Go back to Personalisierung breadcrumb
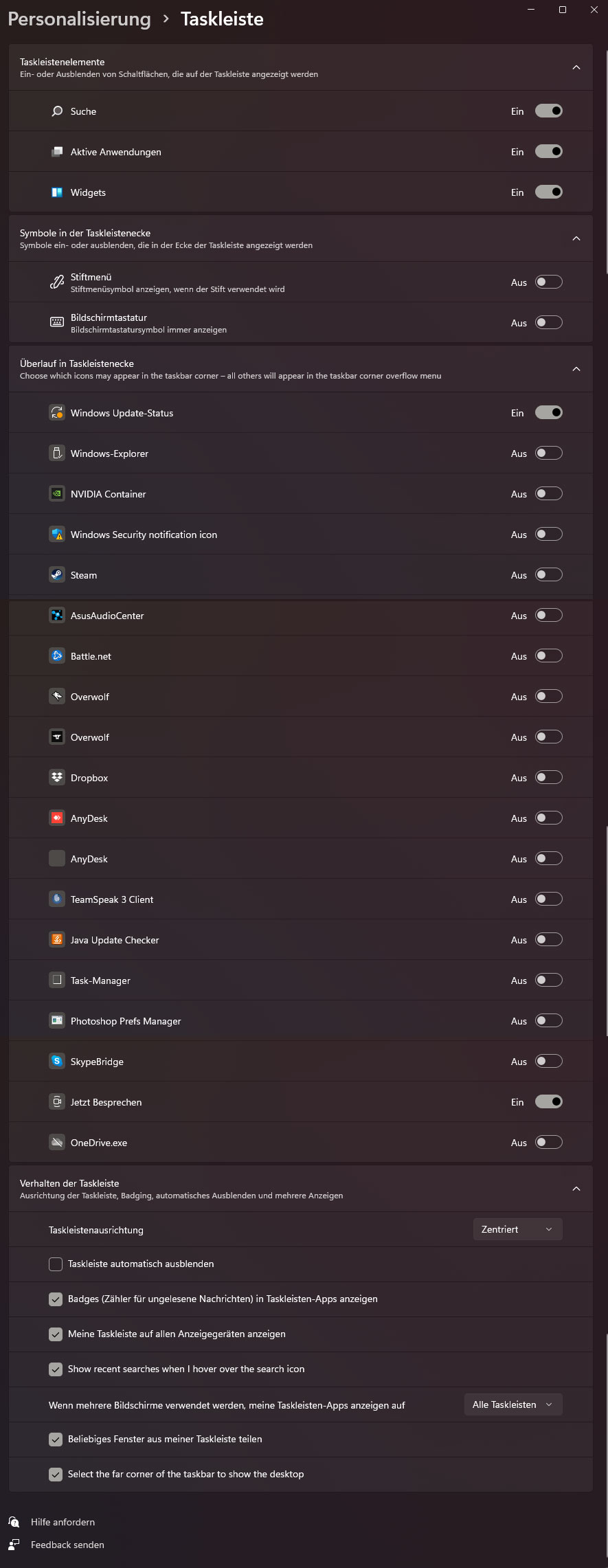The width and height of the screenshot is (608, 1568). coord(79,19)
